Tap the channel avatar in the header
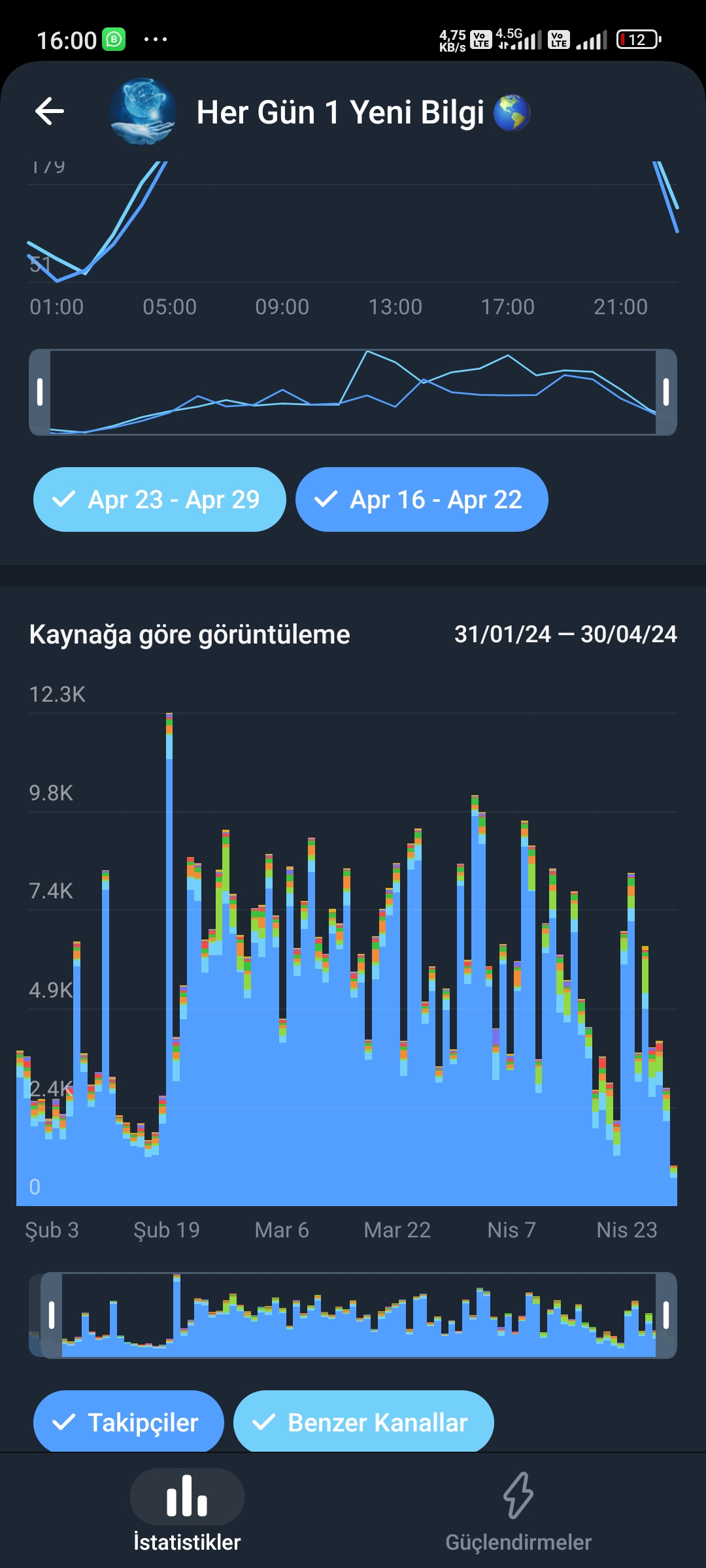The image size is (706, 1568). (x=143, y=112)
